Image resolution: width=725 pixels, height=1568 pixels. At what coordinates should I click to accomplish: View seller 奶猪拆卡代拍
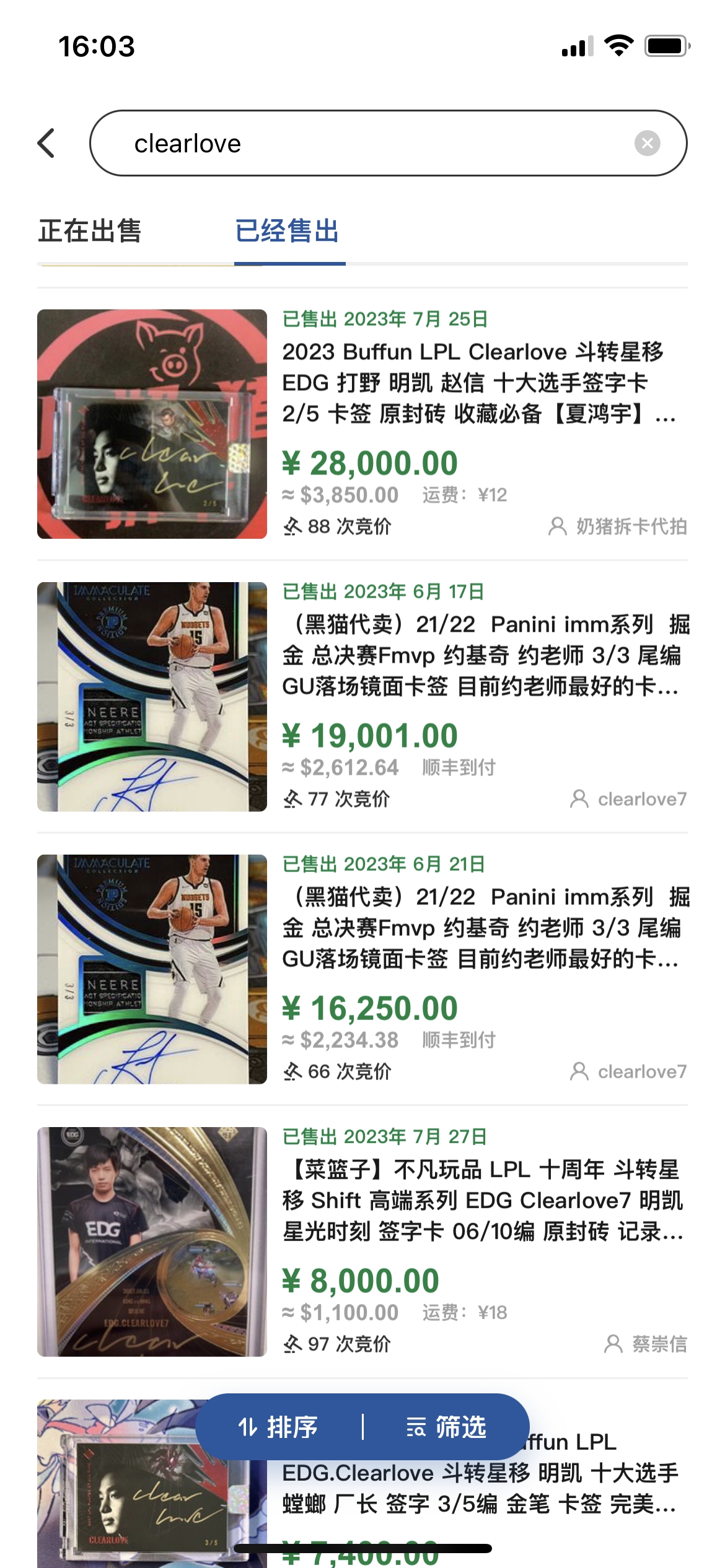618,526
